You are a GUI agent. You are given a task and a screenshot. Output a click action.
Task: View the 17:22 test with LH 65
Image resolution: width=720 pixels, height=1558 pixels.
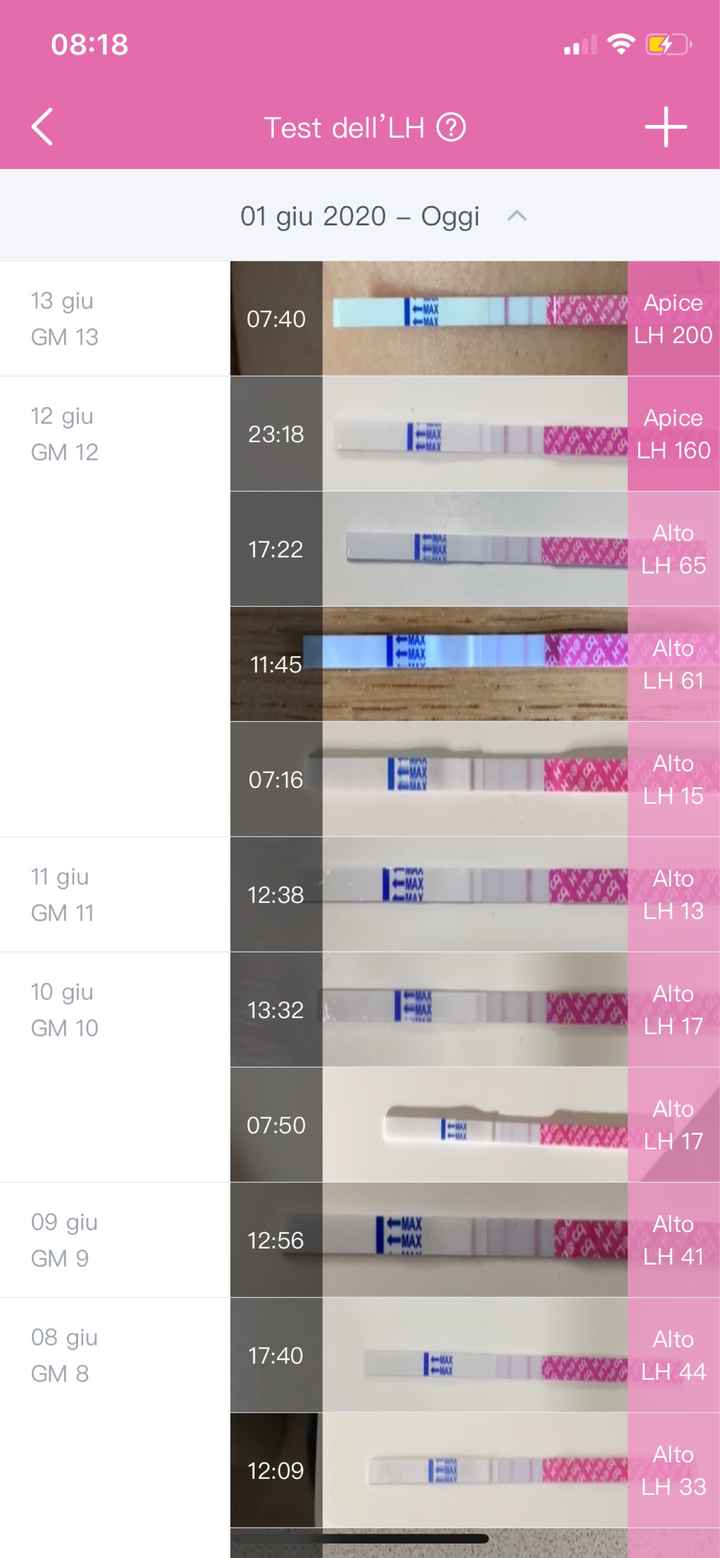coord(474,549)
